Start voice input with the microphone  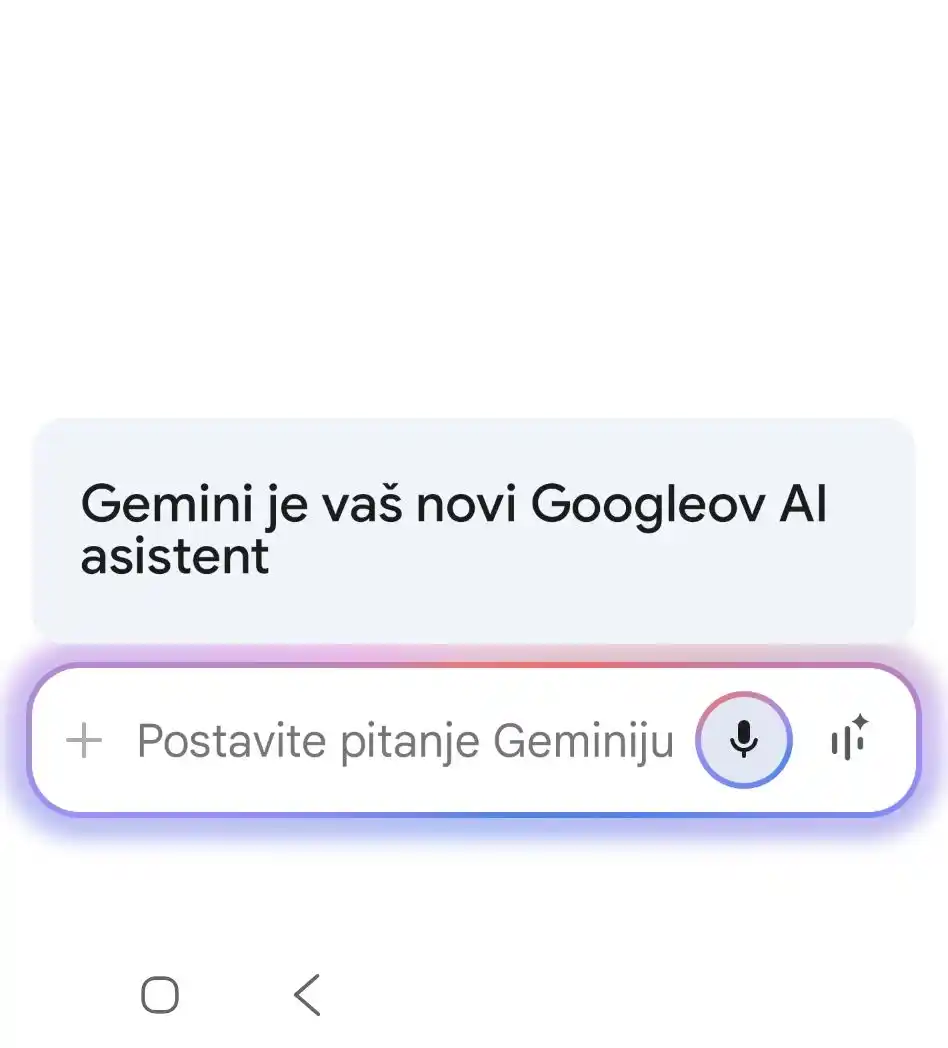click(744, 740)
